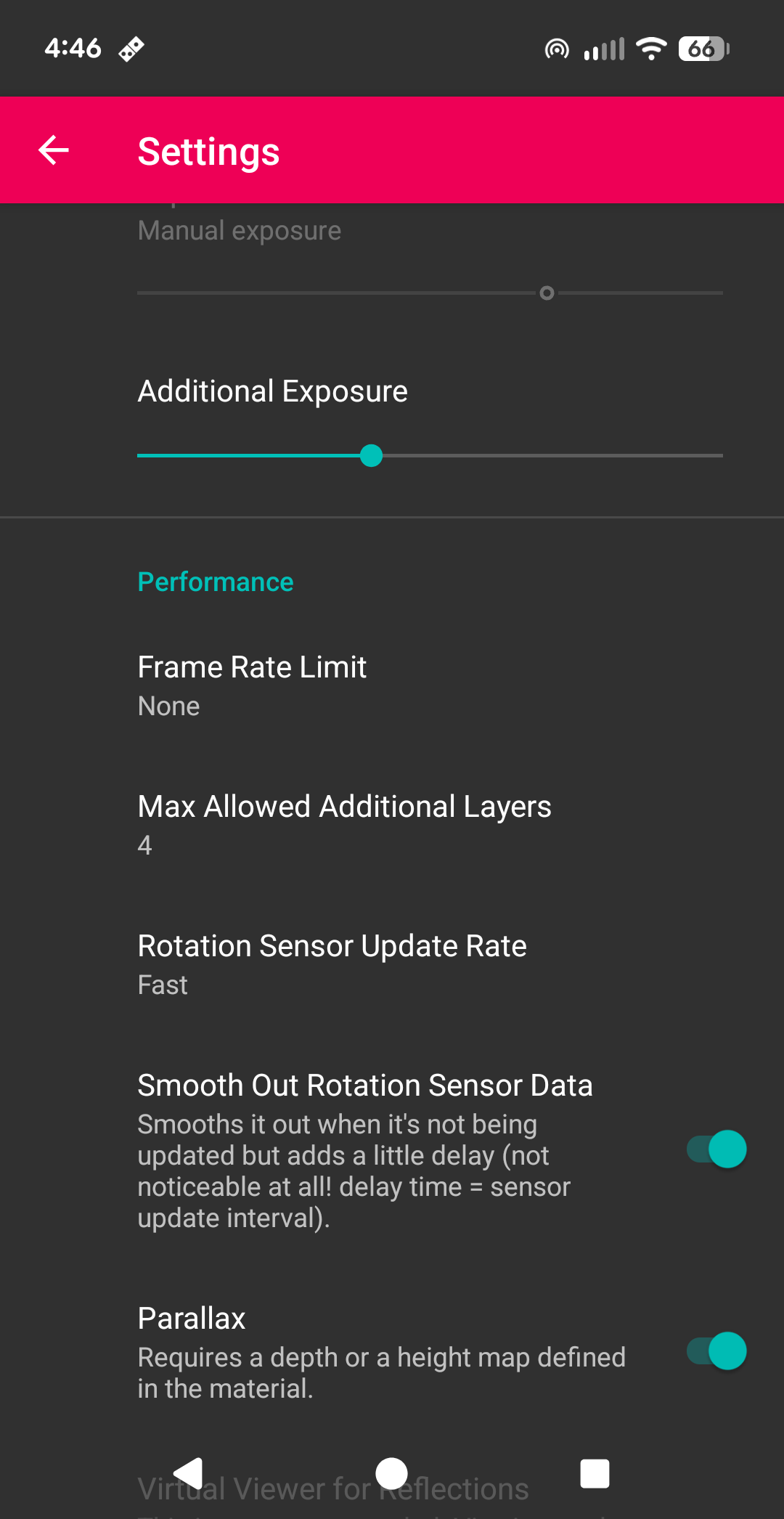
Task: Change Max Allowed Additional Layers value
Action: 345,822
